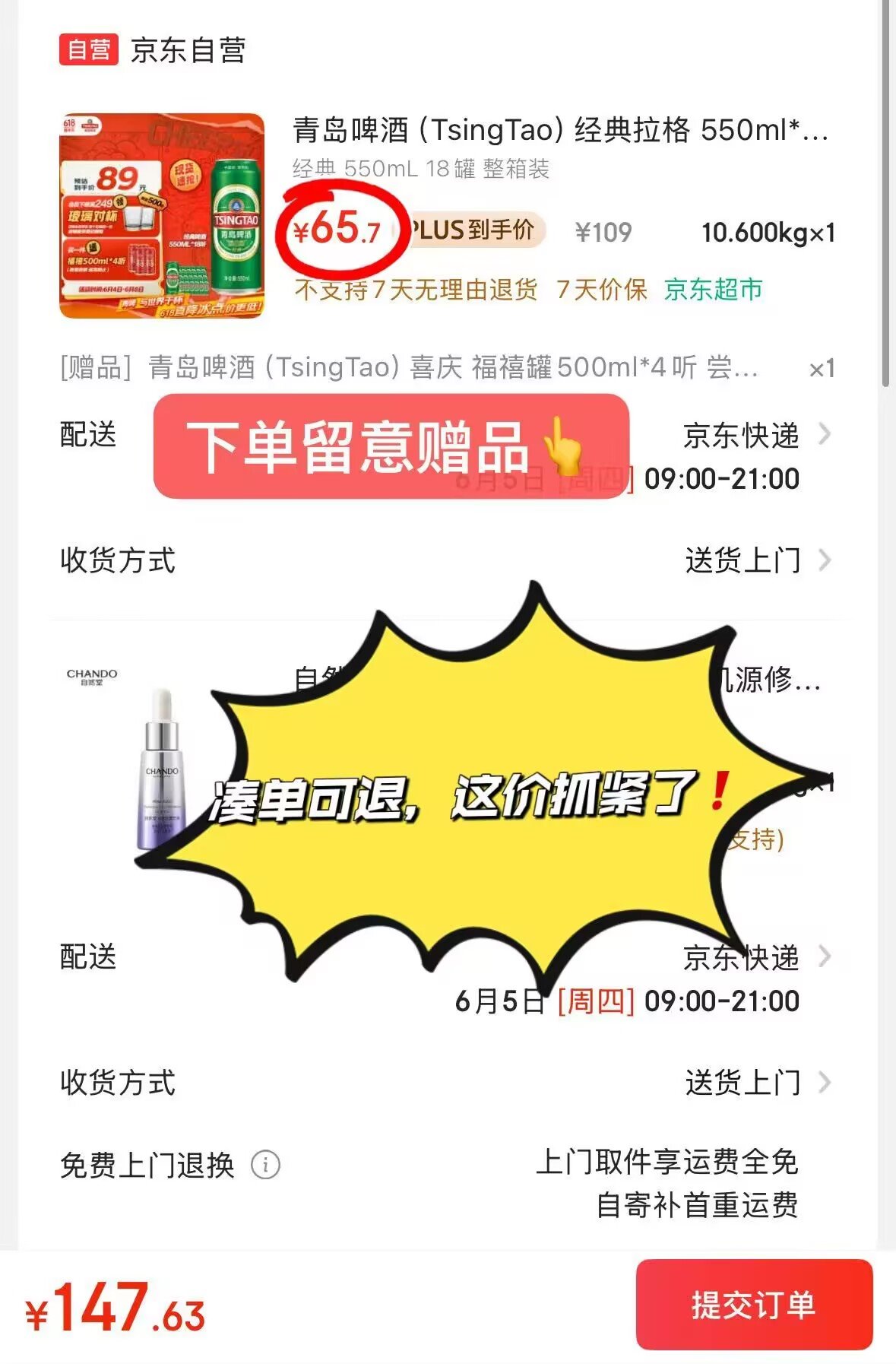Open 收货方式 for the beer order
Image resolution: width=896 pixels, height=1364 pixels.
click(x=757, y=561)
